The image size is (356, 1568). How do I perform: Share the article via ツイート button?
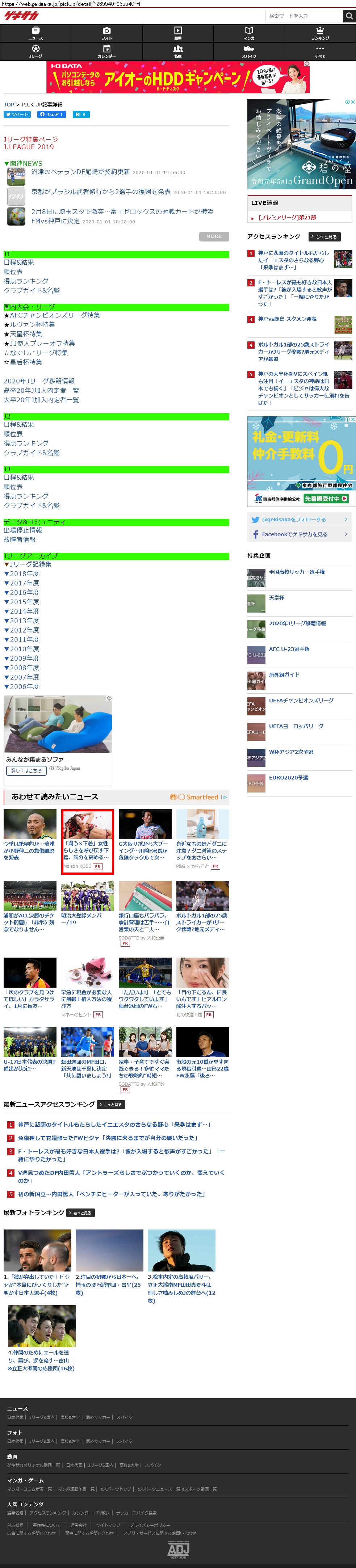point(17,114)
